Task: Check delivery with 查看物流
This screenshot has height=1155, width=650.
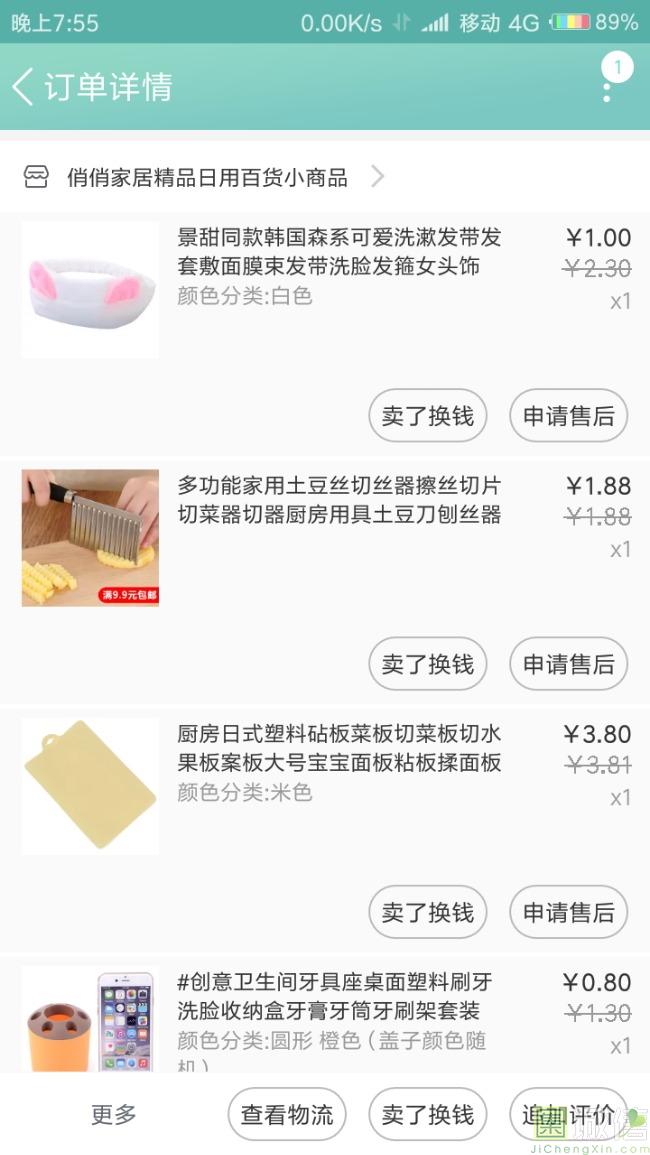Action: [287, 1114]
